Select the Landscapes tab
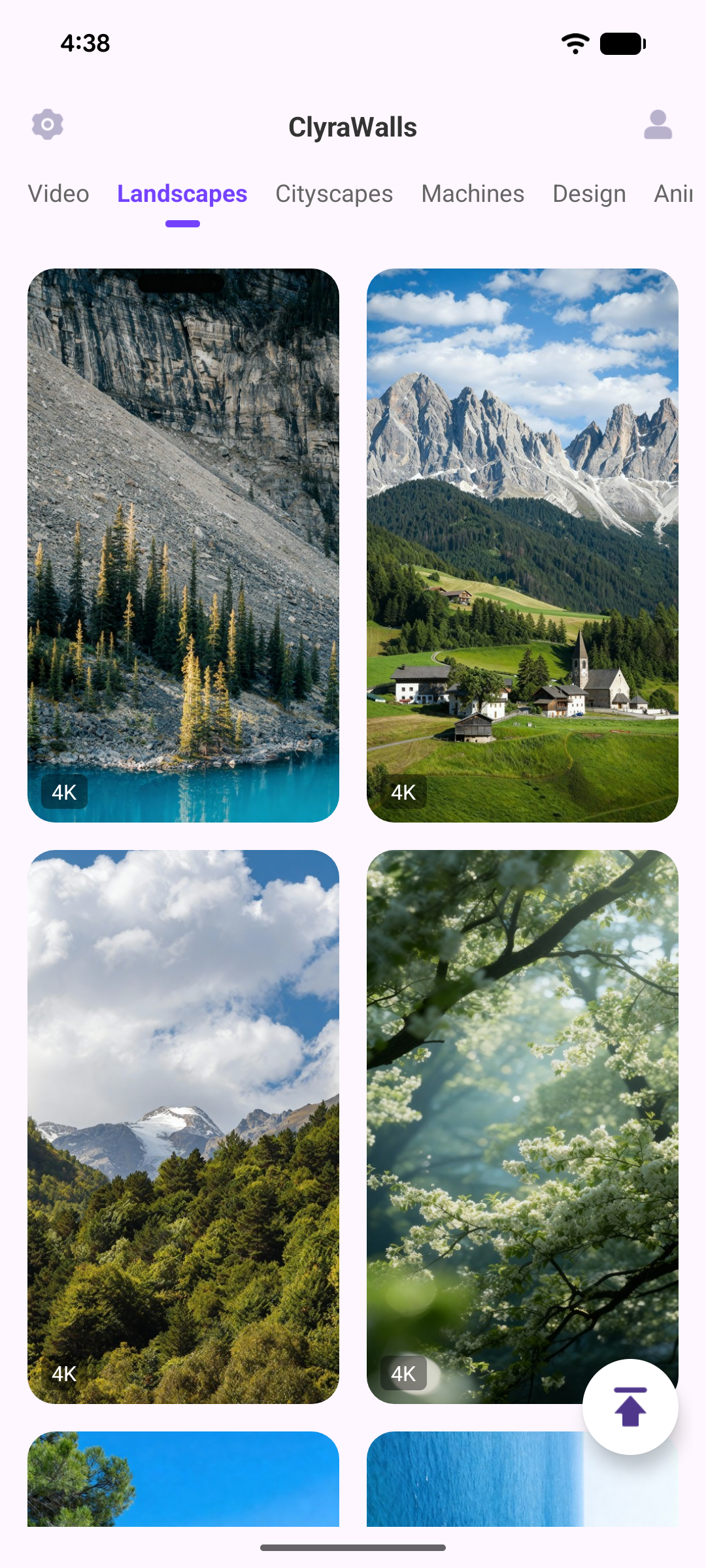The width and height of the screenshot is (706, 1568). 182,194
